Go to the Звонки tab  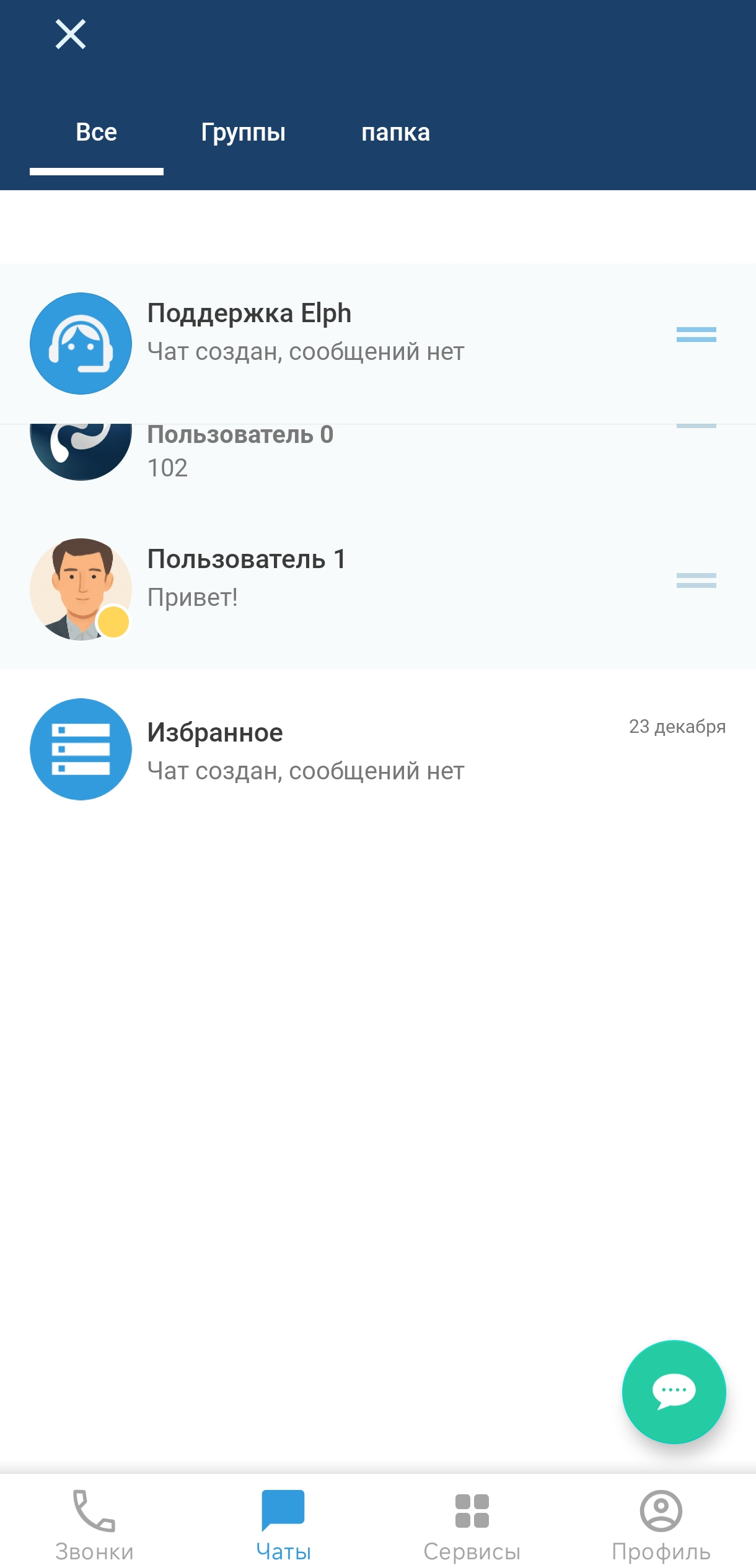(94, 1525)
